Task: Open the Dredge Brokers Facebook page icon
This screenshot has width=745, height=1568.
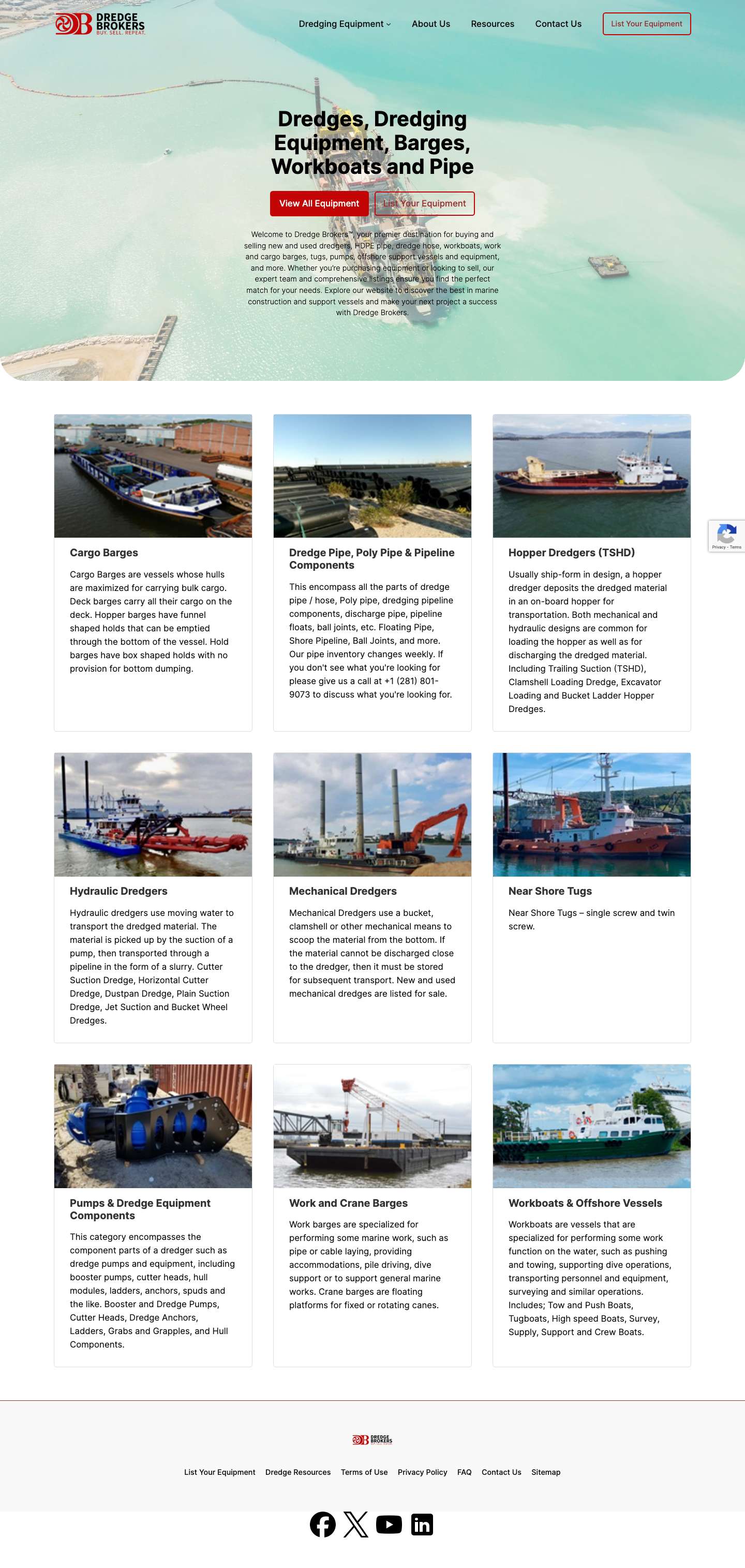Action: [323, 1525]
